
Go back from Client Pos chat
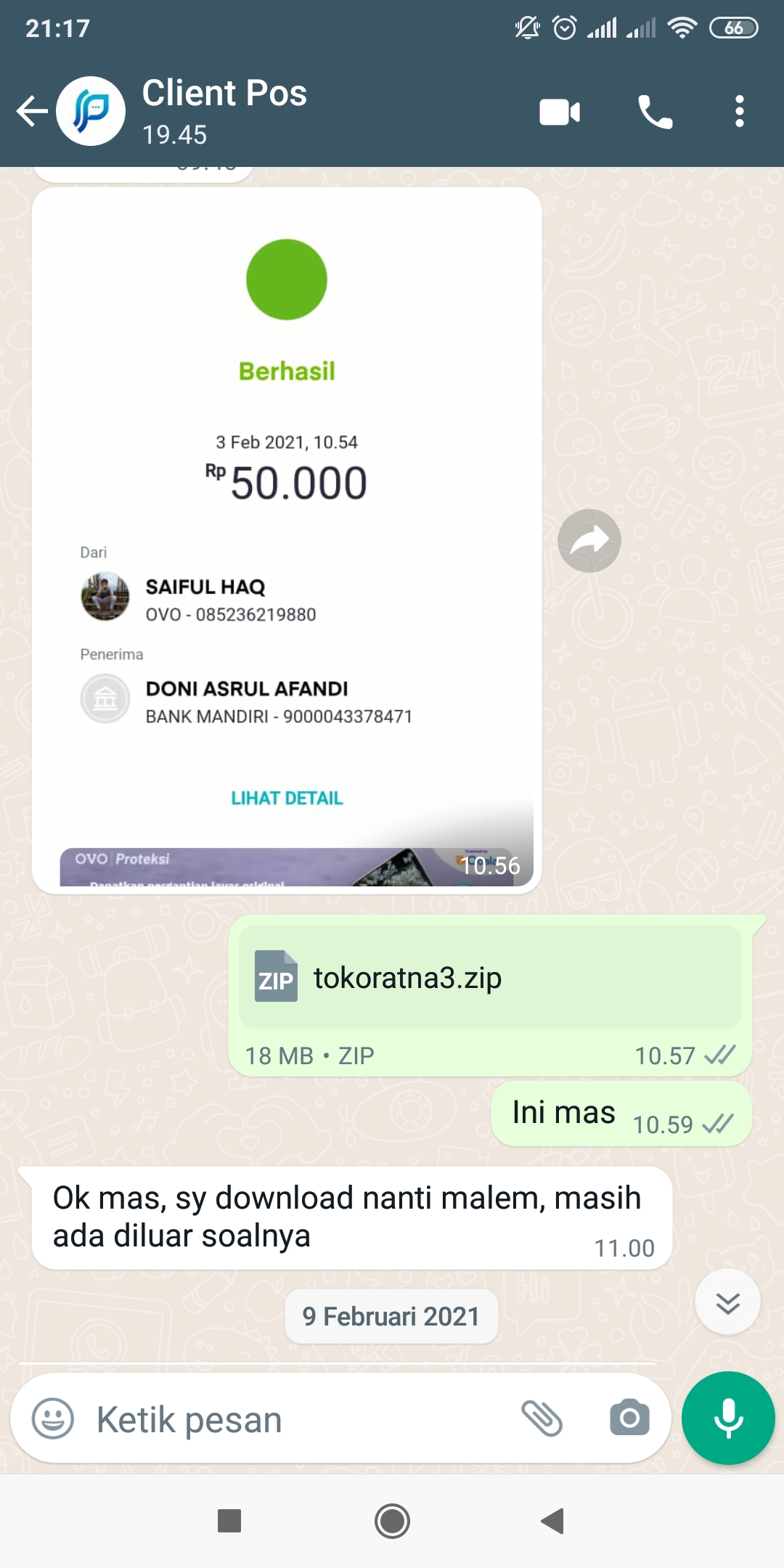[x=32, y=112]
